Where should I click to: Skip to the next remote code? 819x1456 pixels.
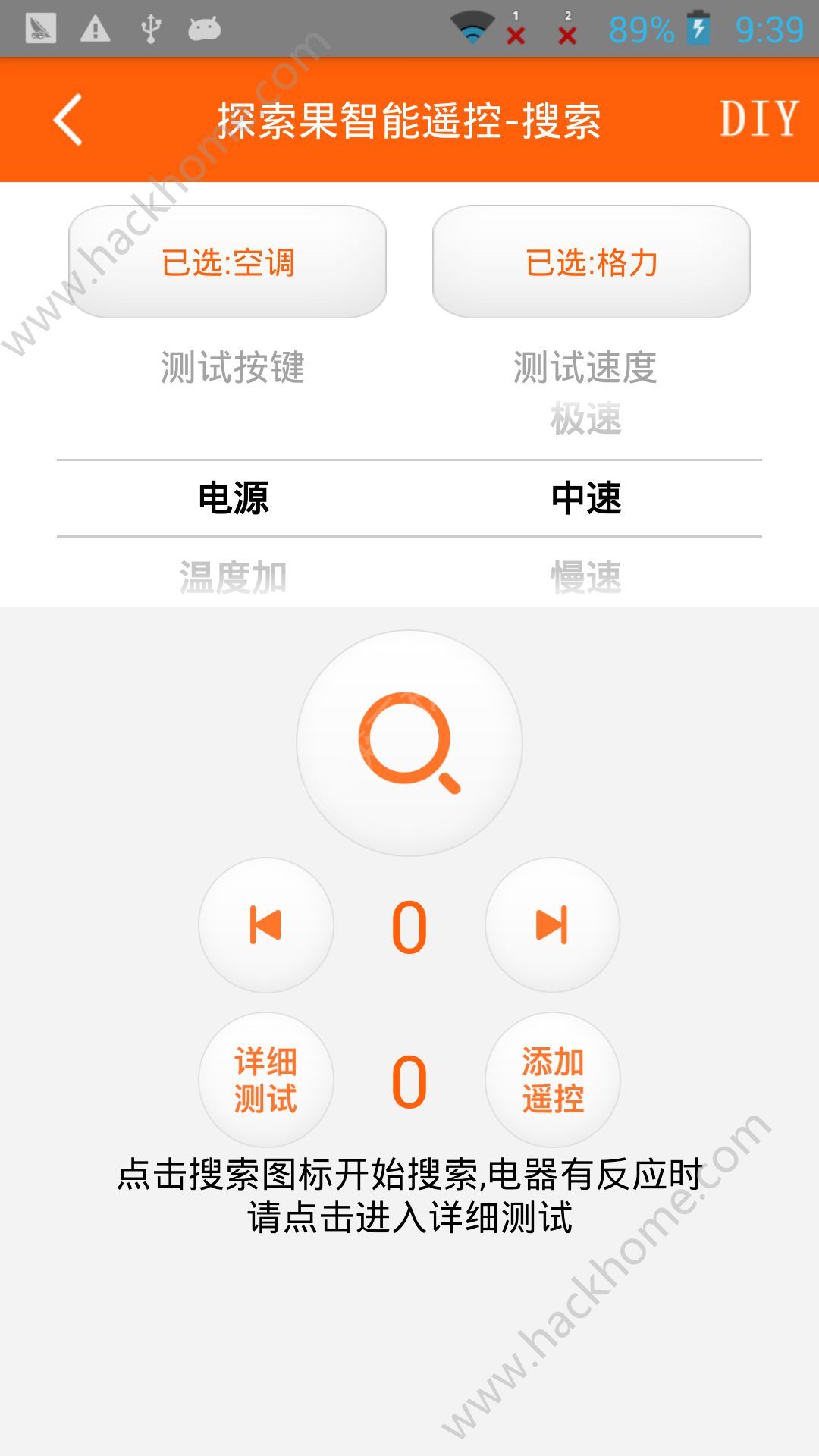coord(552,925)
